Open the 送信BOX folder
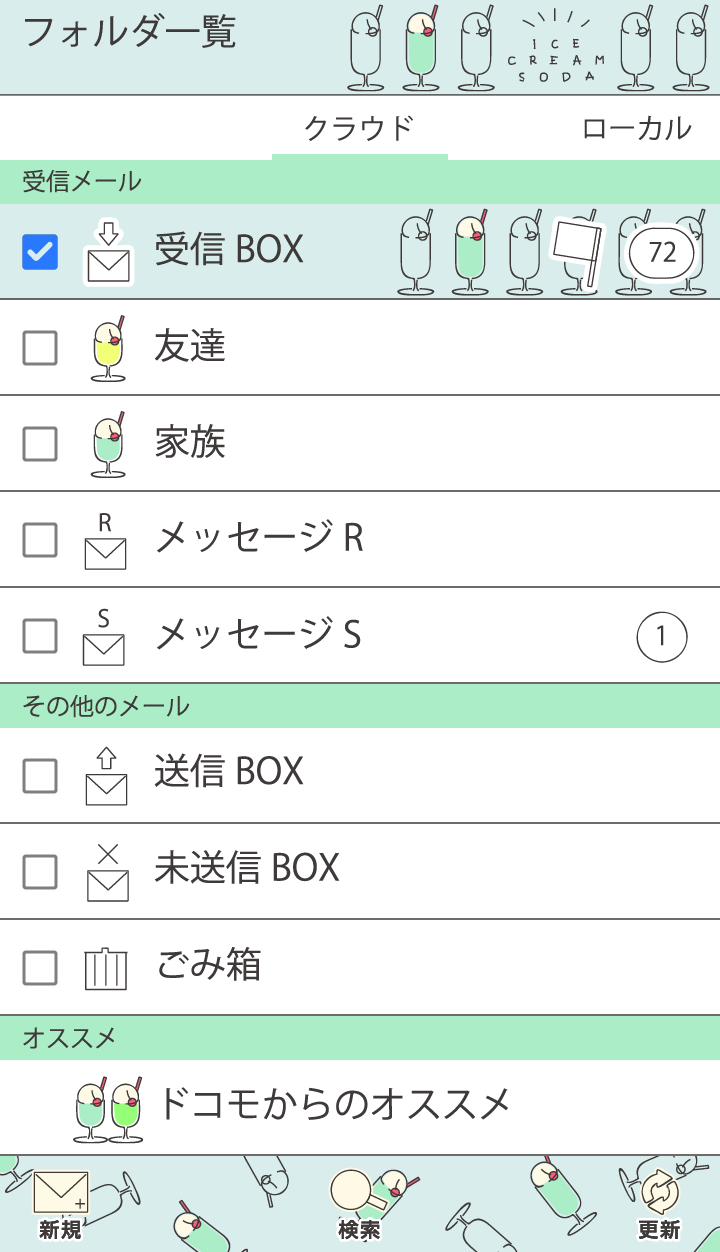The height and width of the screenshot is (1252, 720). 230,773
